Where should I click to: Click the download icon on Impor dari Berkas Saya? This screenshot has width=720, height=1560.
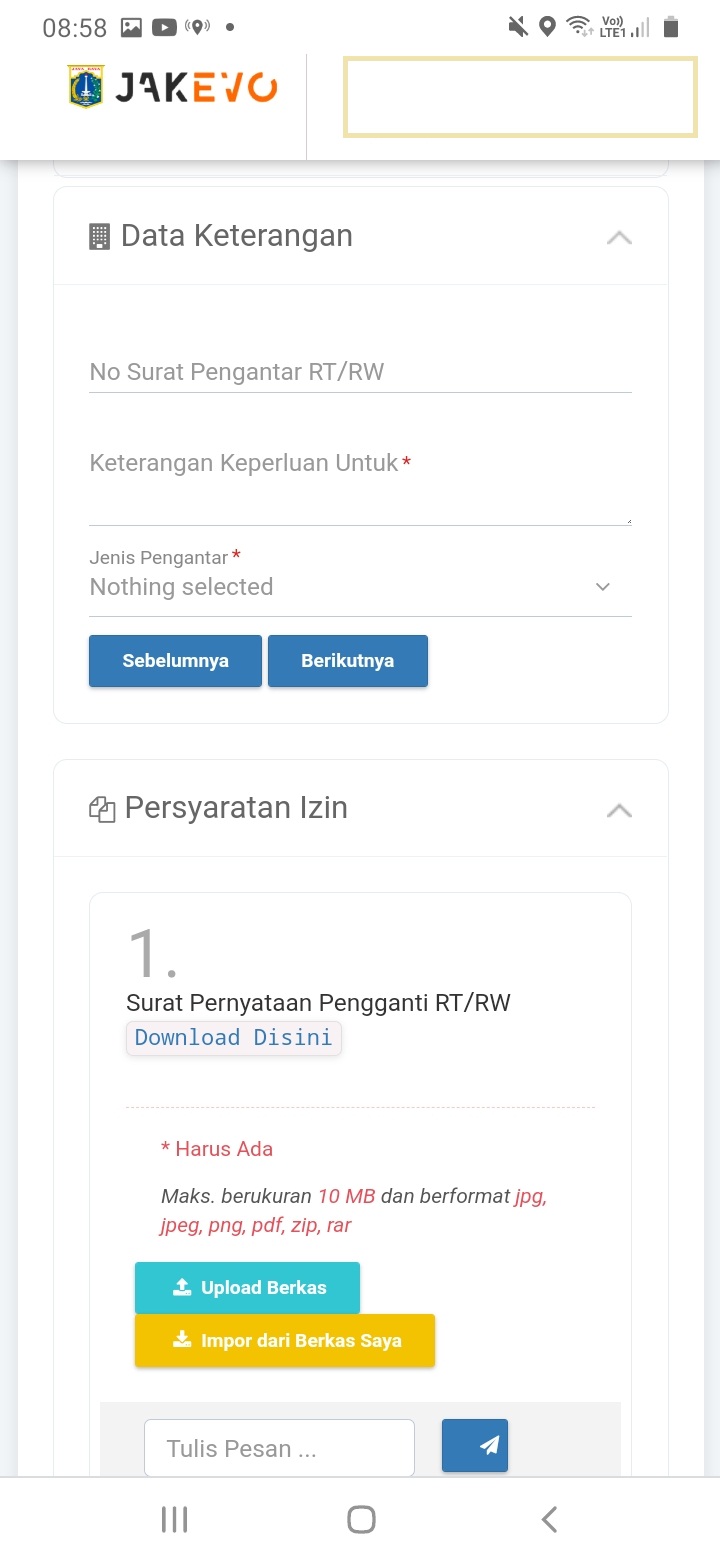[x=183, y=1339]
